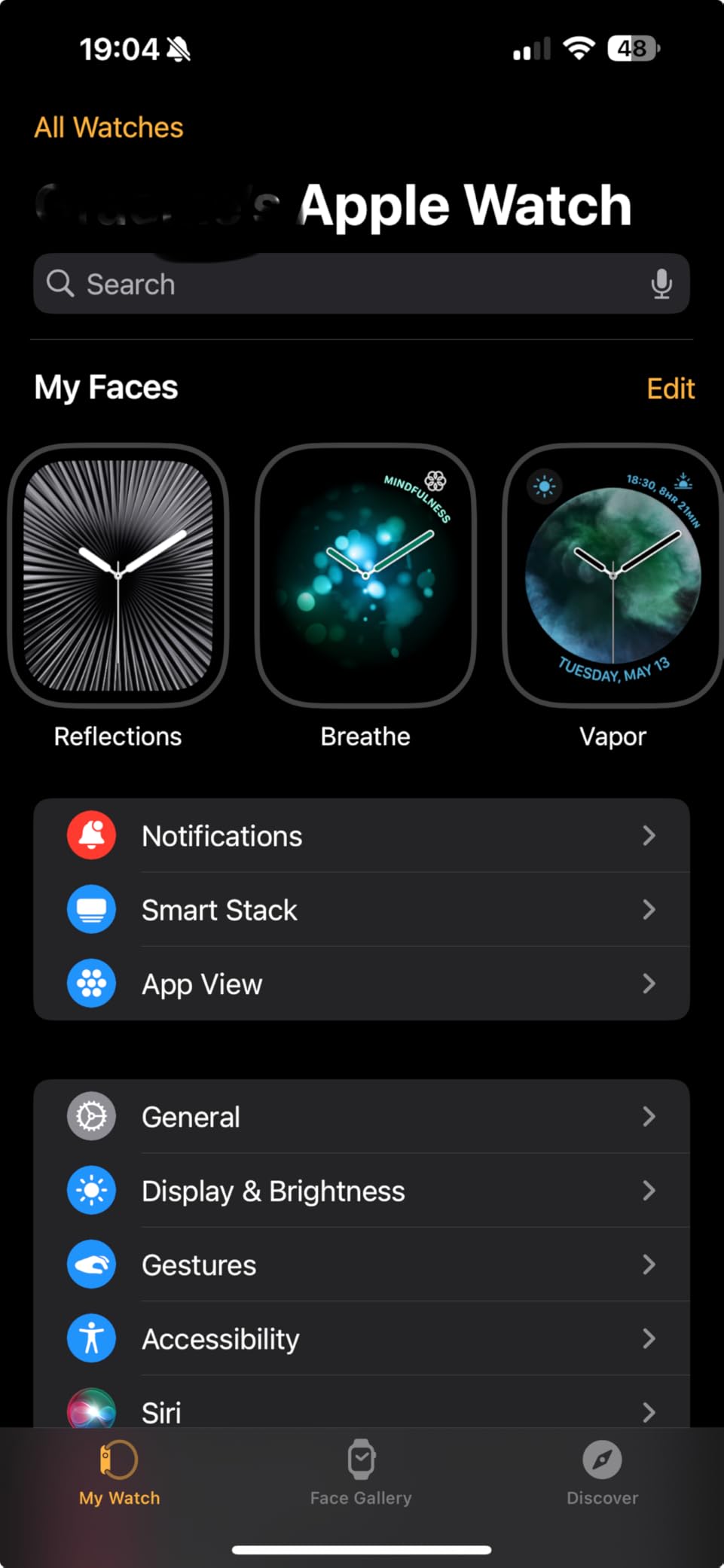Tap the microphone in the search bar
Image resolution: width=724 pixels, height=1568 pixels.
point(662,284)
